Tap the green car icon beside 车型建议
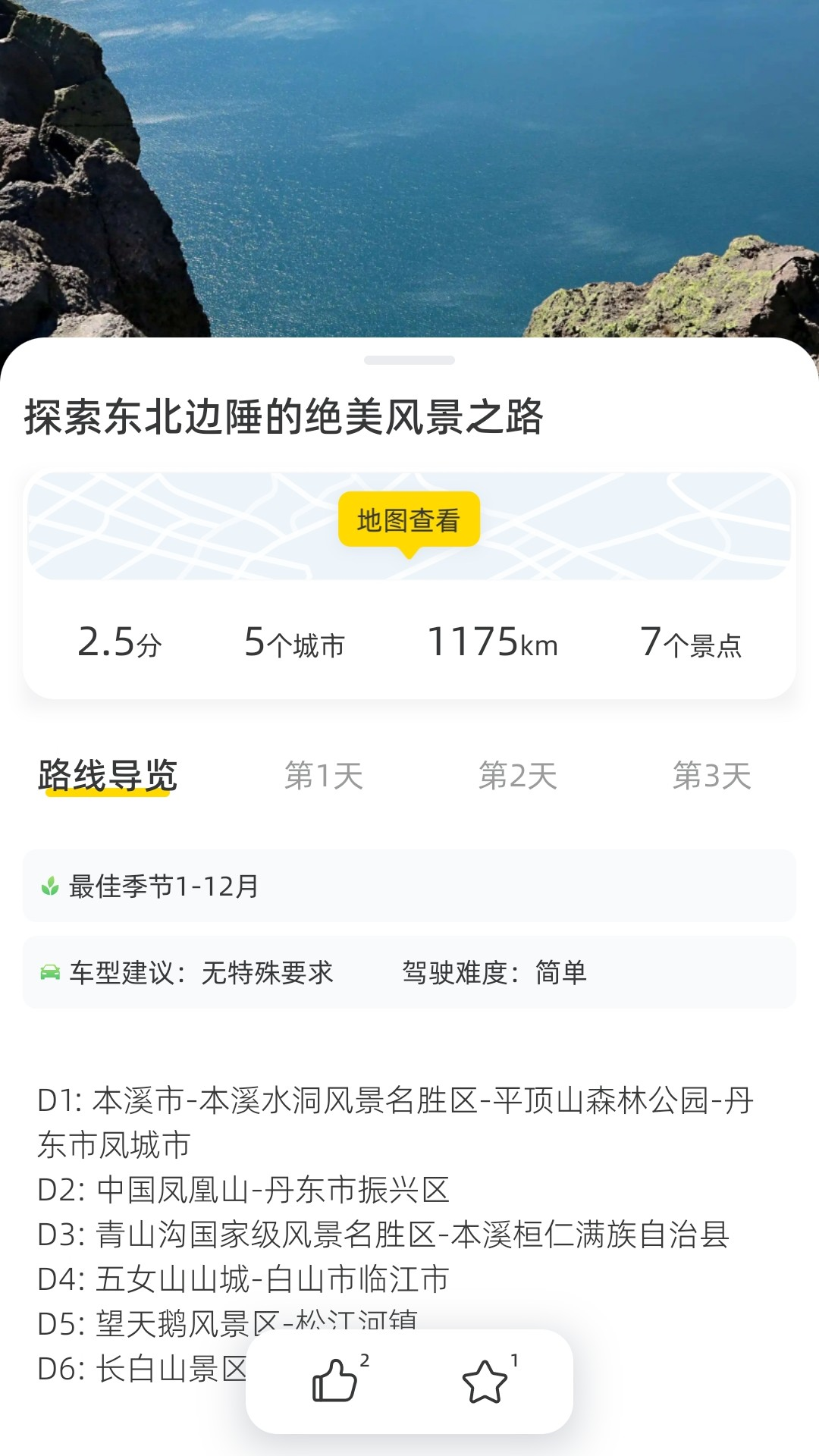819x1456 pixels. click(x=49, y=971)
